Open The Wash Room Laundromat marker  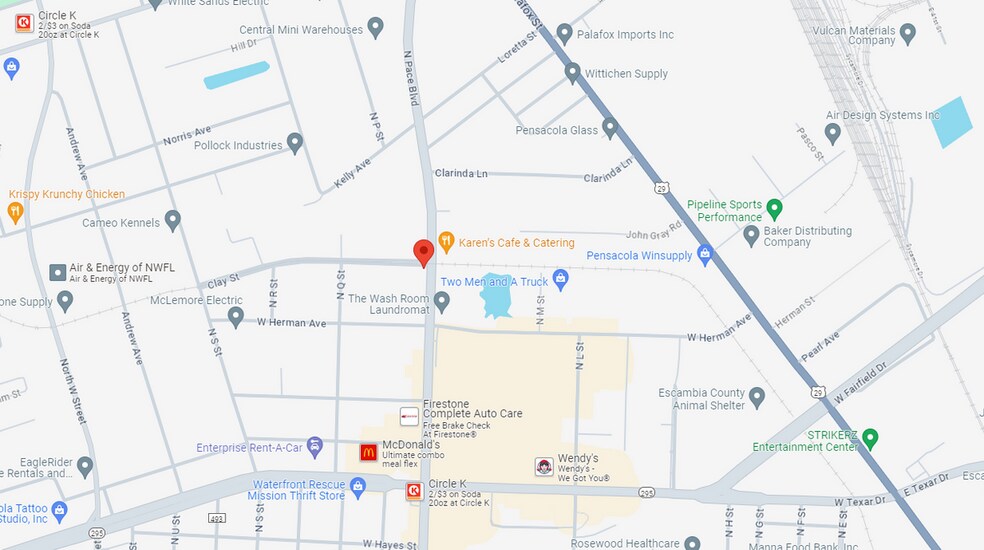point(442,302)
